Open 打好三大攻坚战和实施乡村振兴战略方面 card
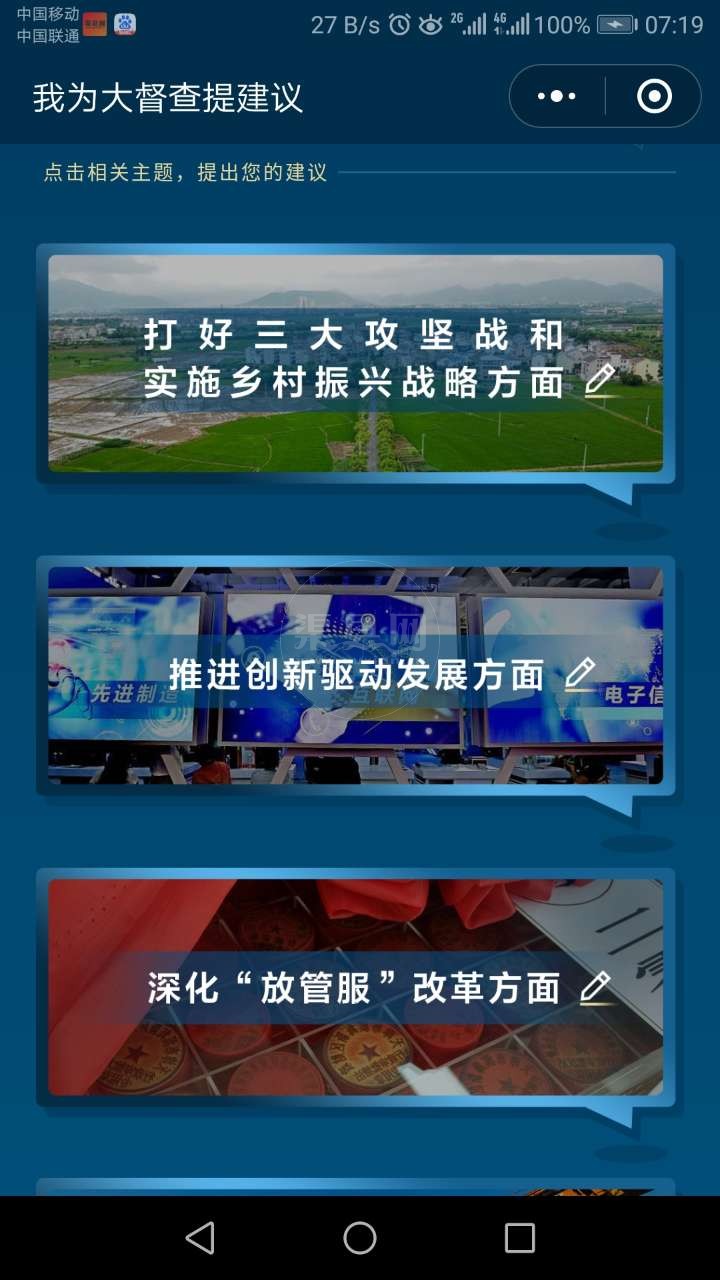 355,363
